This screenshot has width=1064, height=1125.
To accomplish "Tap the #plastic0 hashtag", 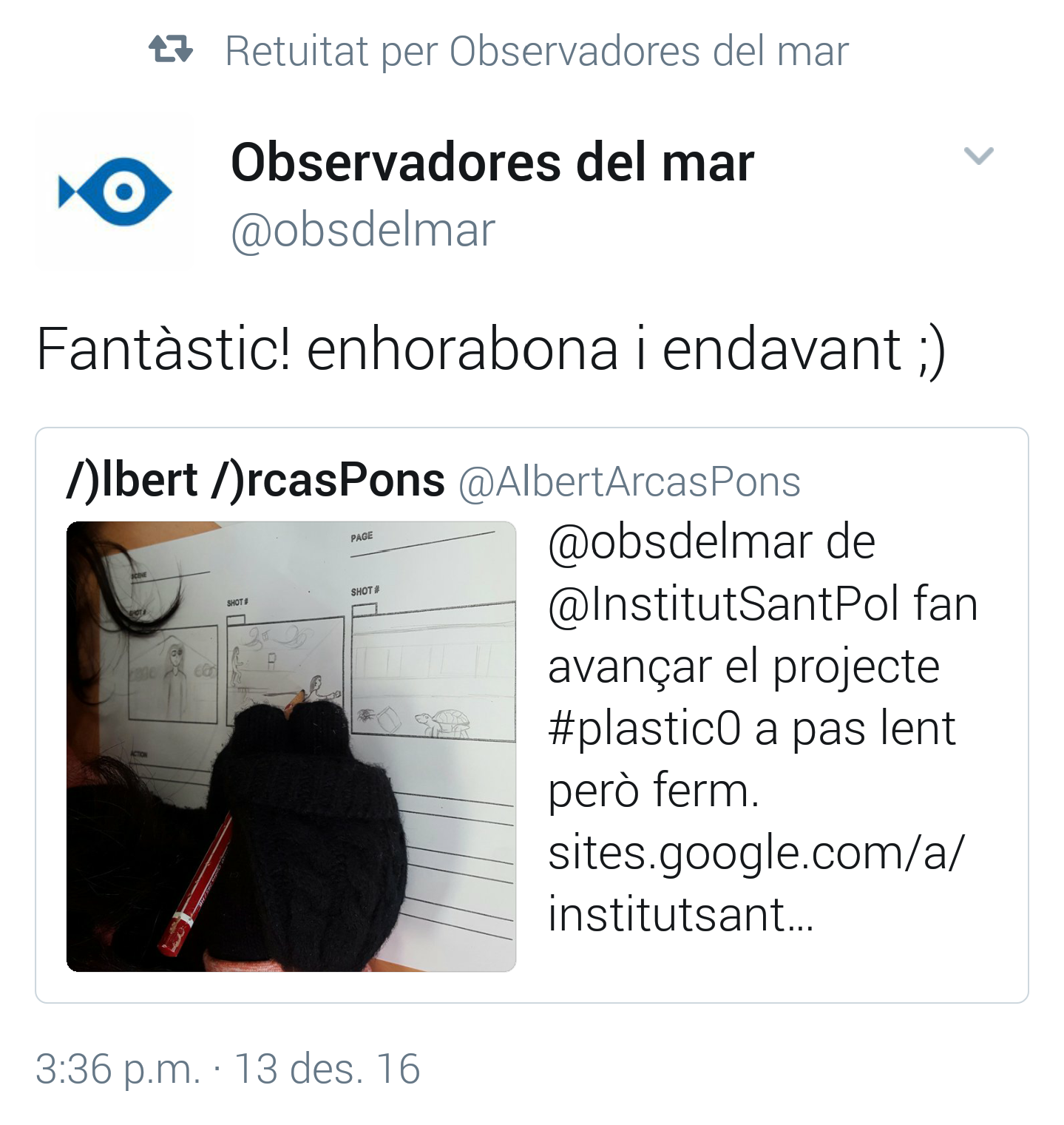I will pos(643,728).
